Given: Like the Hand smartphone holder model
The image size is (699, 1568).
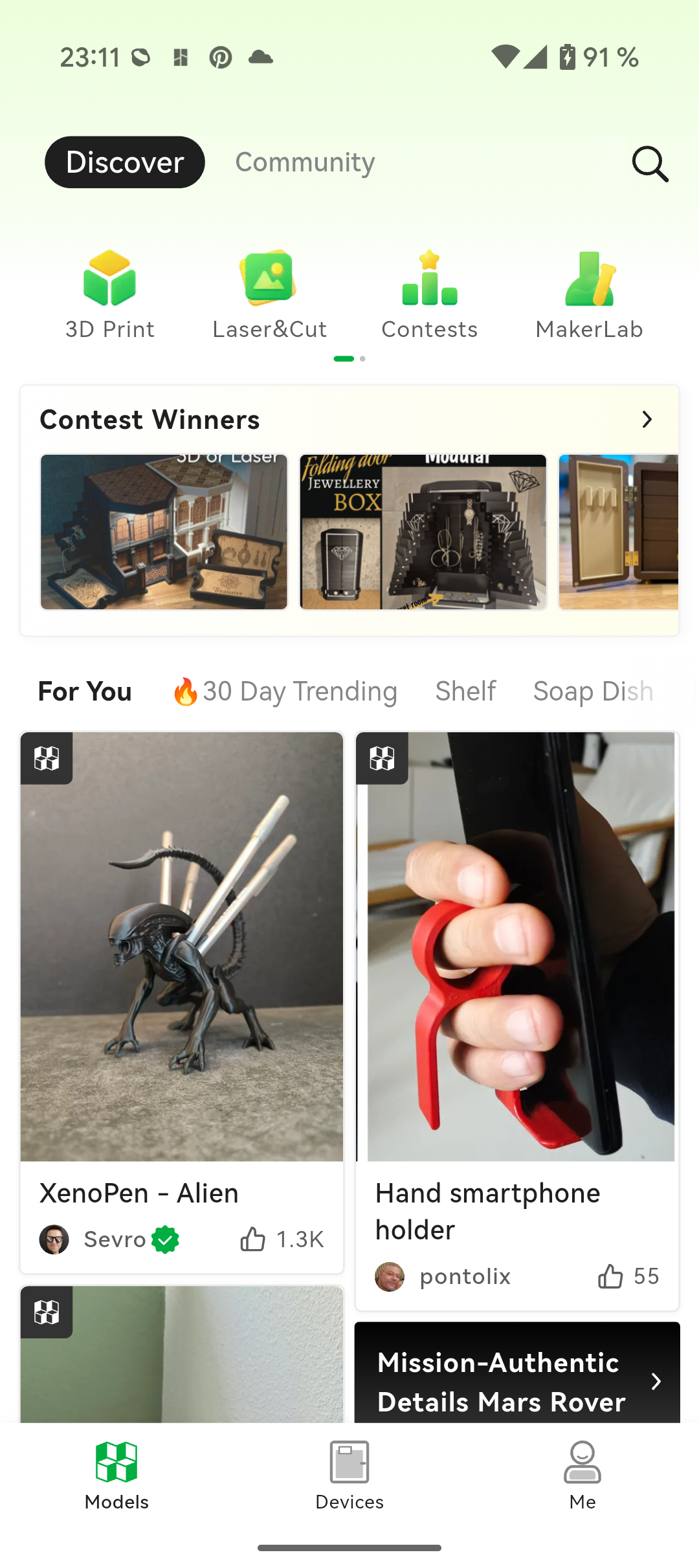Looking at the screenshot, I should point(610,1276).
